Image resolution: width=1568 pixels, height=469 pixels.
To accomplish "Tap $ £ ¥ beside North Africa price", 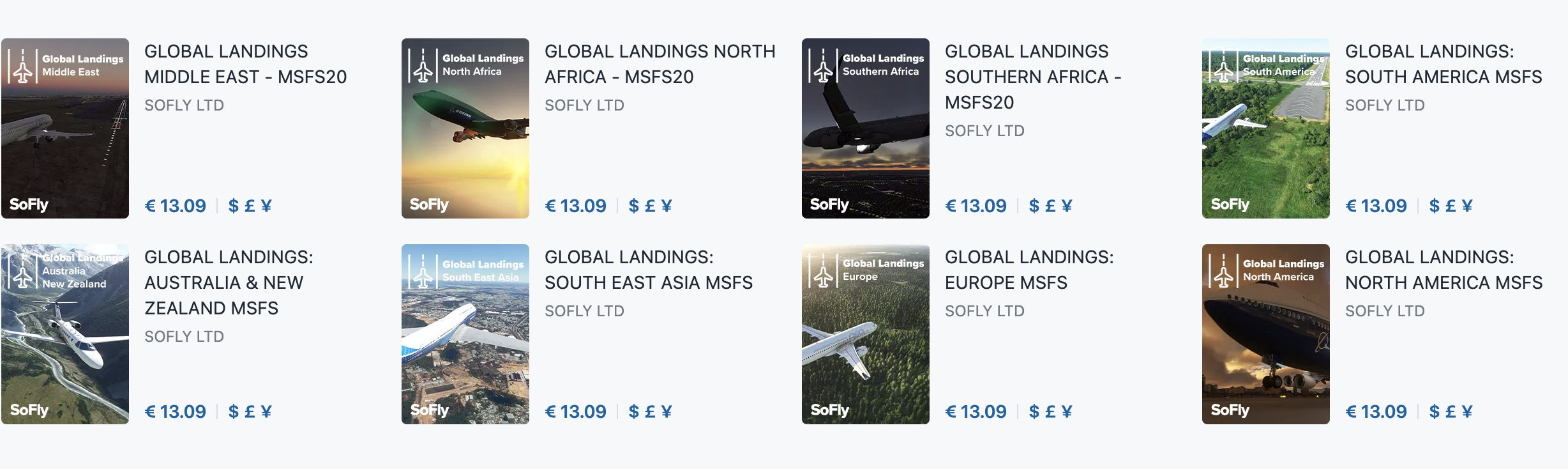I will [651, 206].
